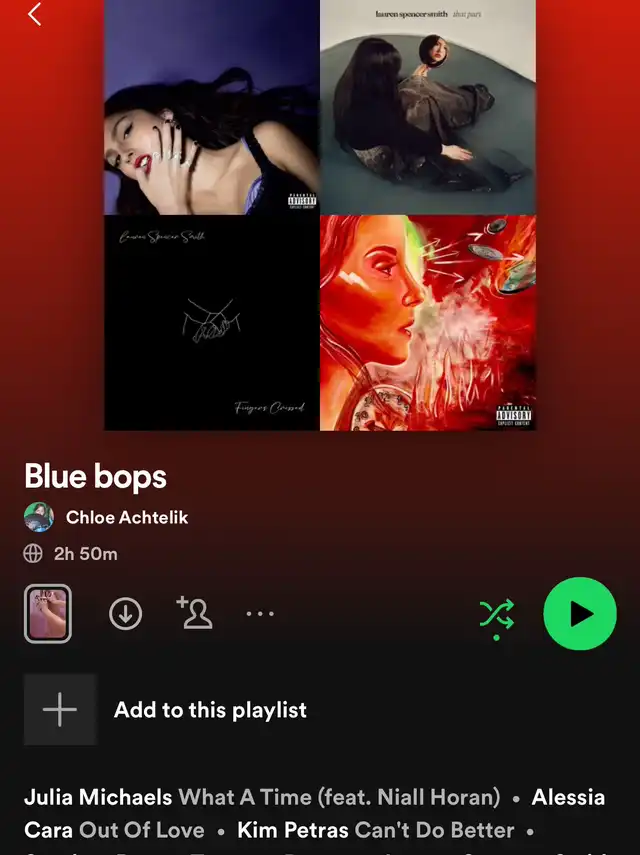Open the playlist preview thumbnail
Viewport: 640px width, 855px height.
(48, 613)
